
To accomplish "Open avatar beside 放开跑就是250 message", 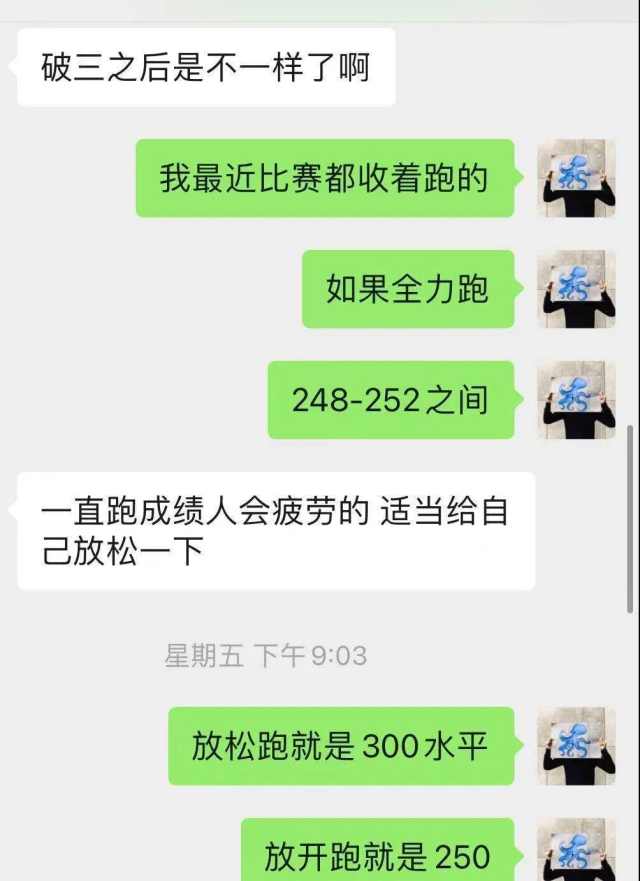I will tap(576, 852).
